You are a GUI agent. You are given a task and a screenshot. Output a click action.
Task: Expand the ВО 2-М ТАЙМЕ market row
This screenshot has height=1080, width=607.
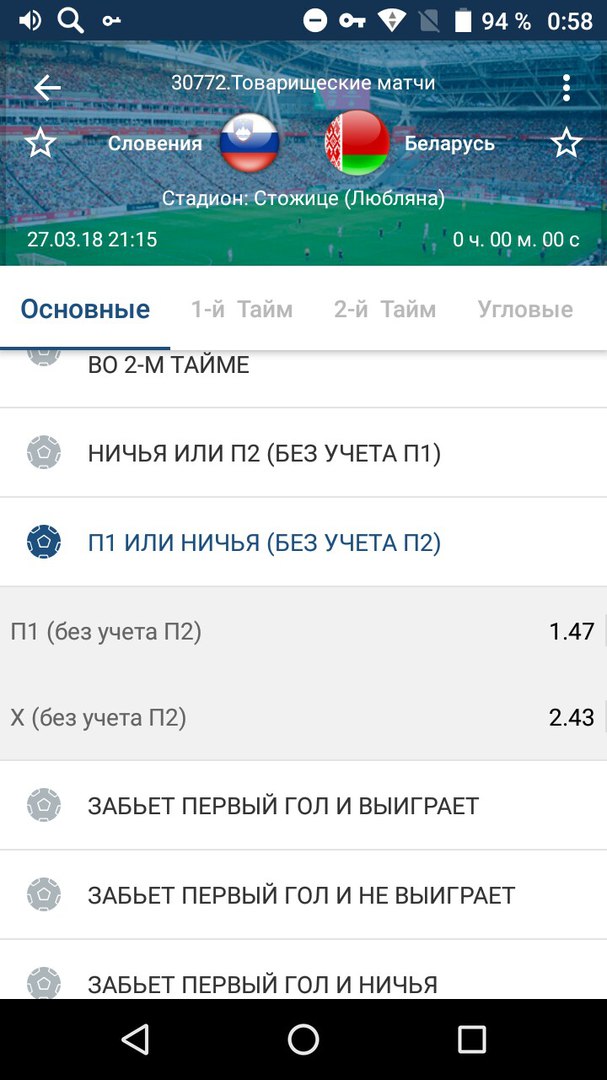168,366
